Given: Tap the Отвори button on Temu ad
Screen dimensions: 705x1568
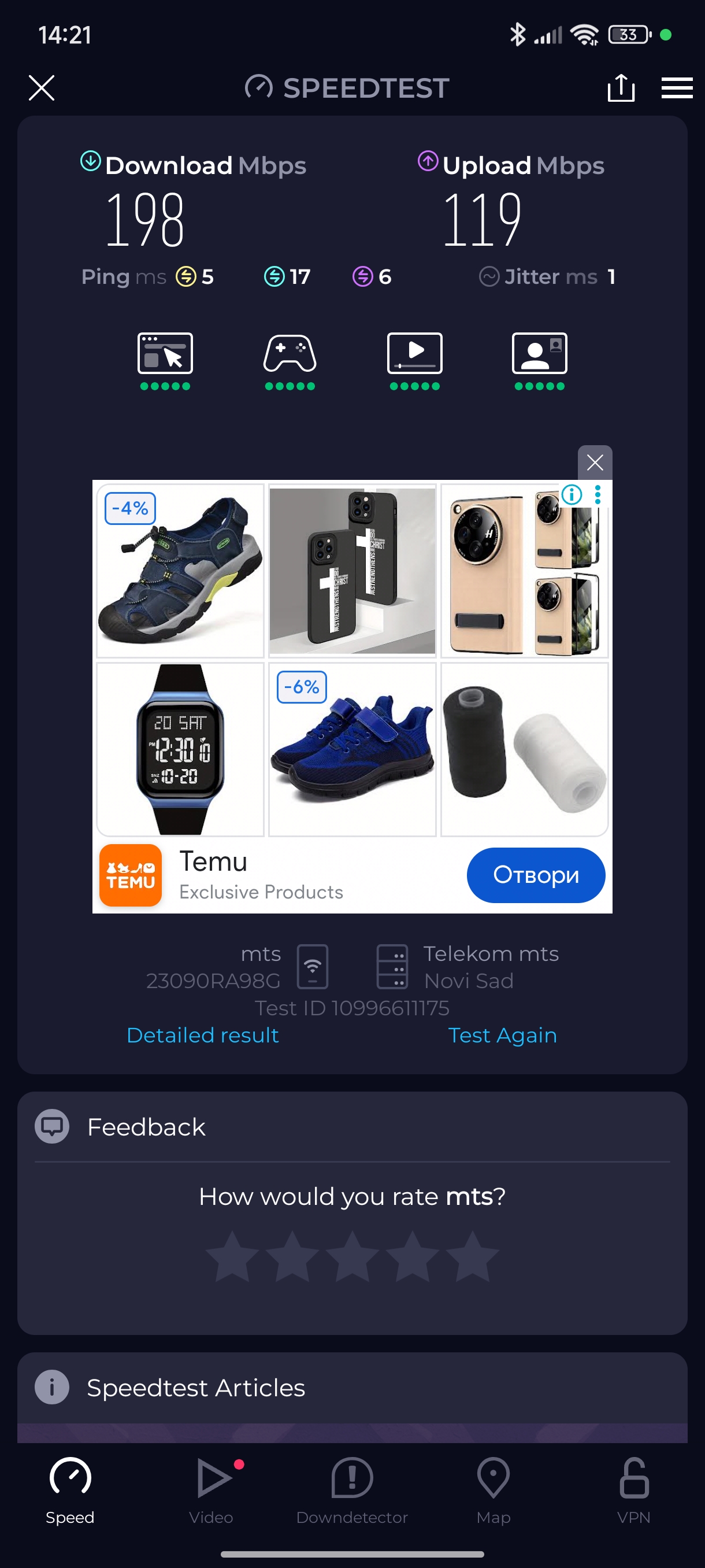Looking at the screenshot, I should 535,875.
